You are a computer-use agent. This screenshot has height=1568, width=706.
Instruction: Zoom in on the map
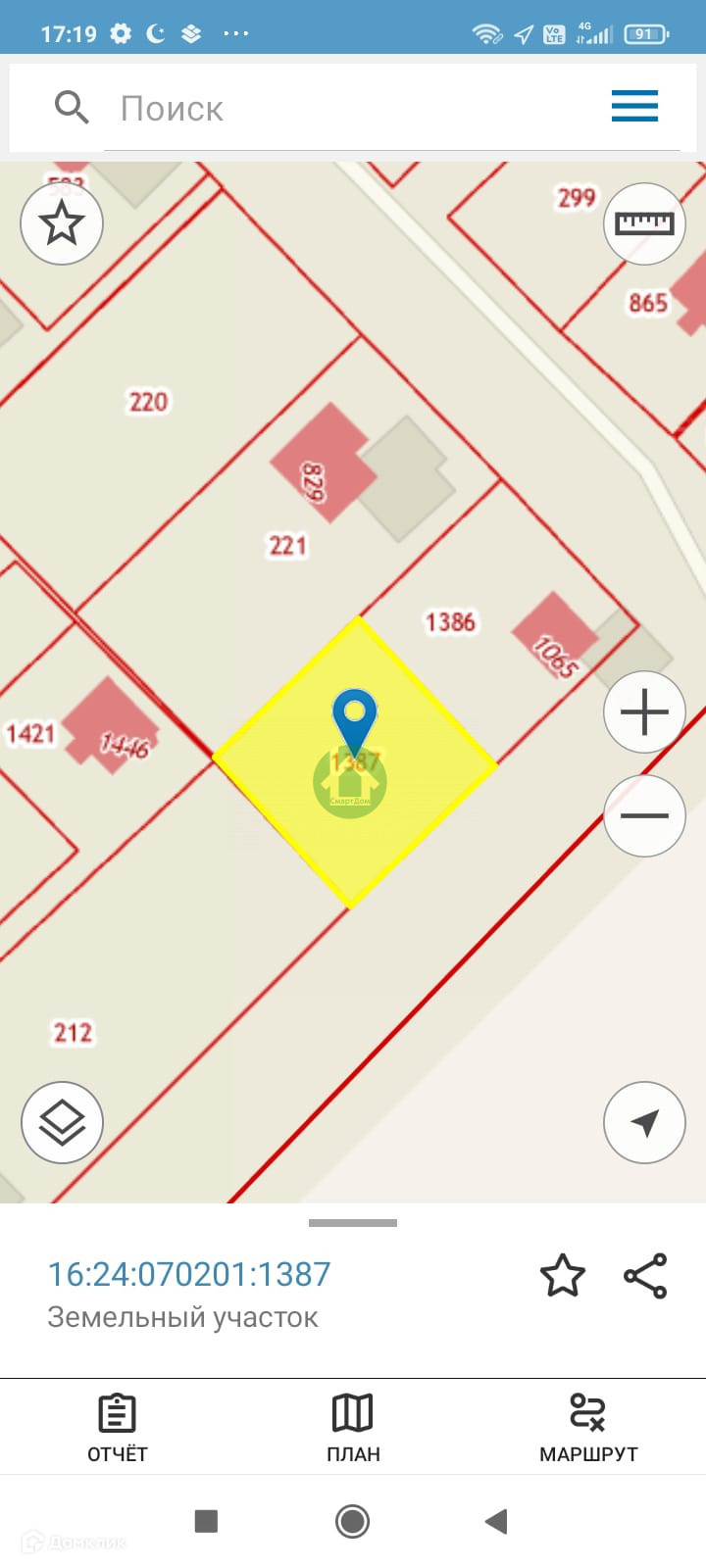(644, 712)
